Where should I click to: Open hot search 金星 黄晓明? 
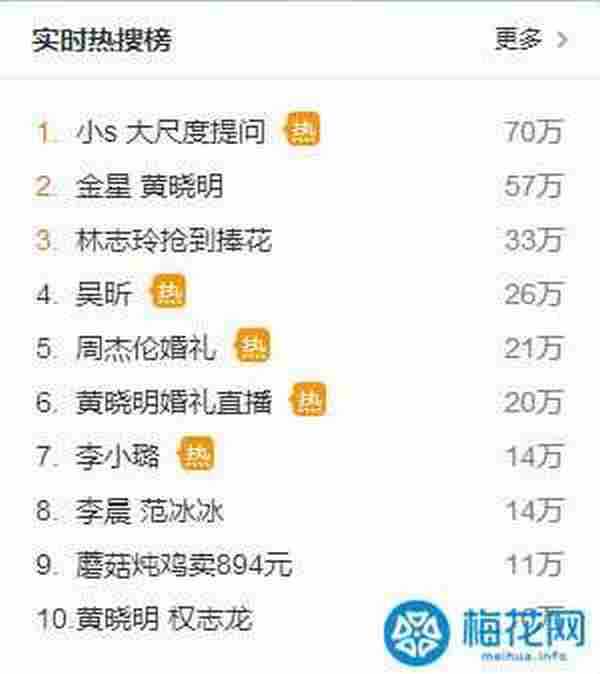pos(148,186)
